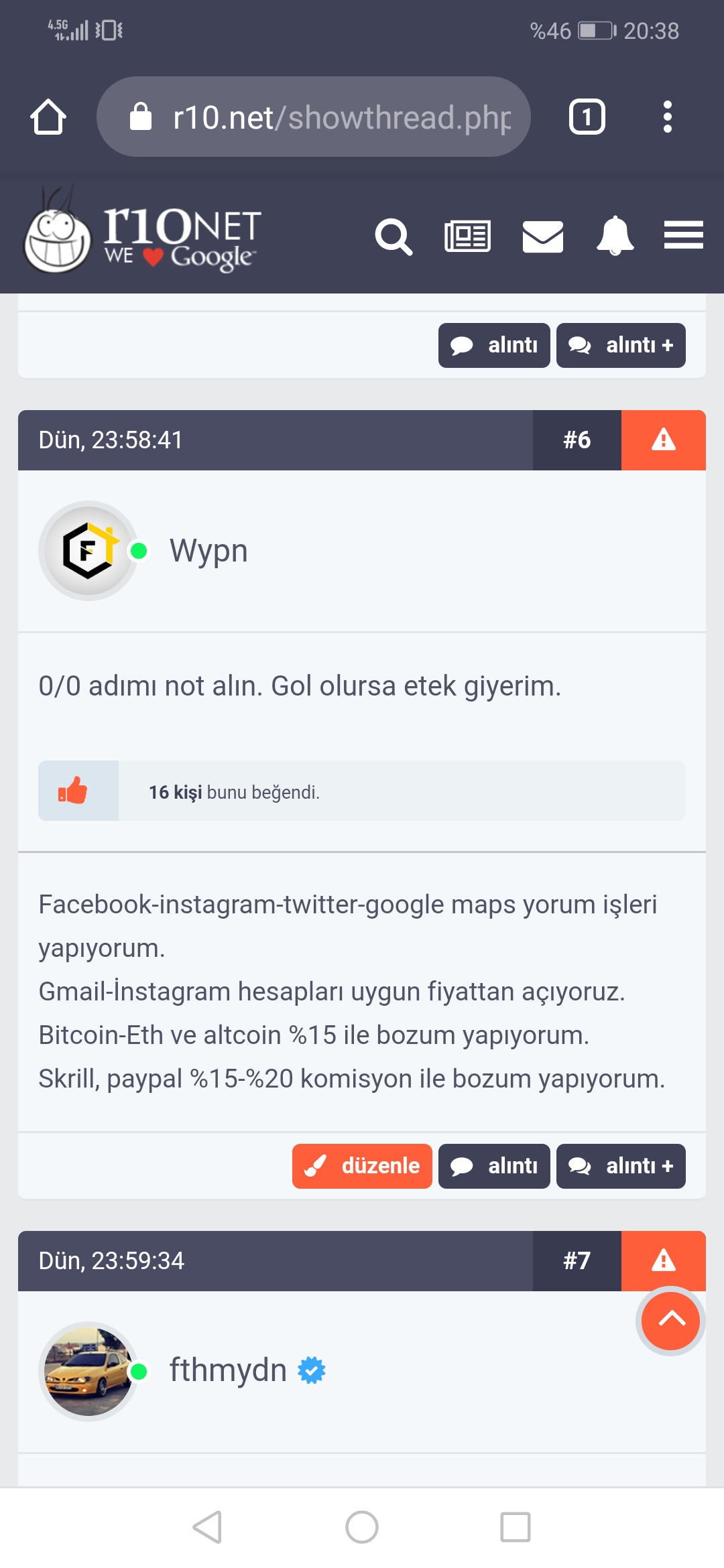
Task: Report post #7 with warning icon
Action: (x=664, y=1260)
